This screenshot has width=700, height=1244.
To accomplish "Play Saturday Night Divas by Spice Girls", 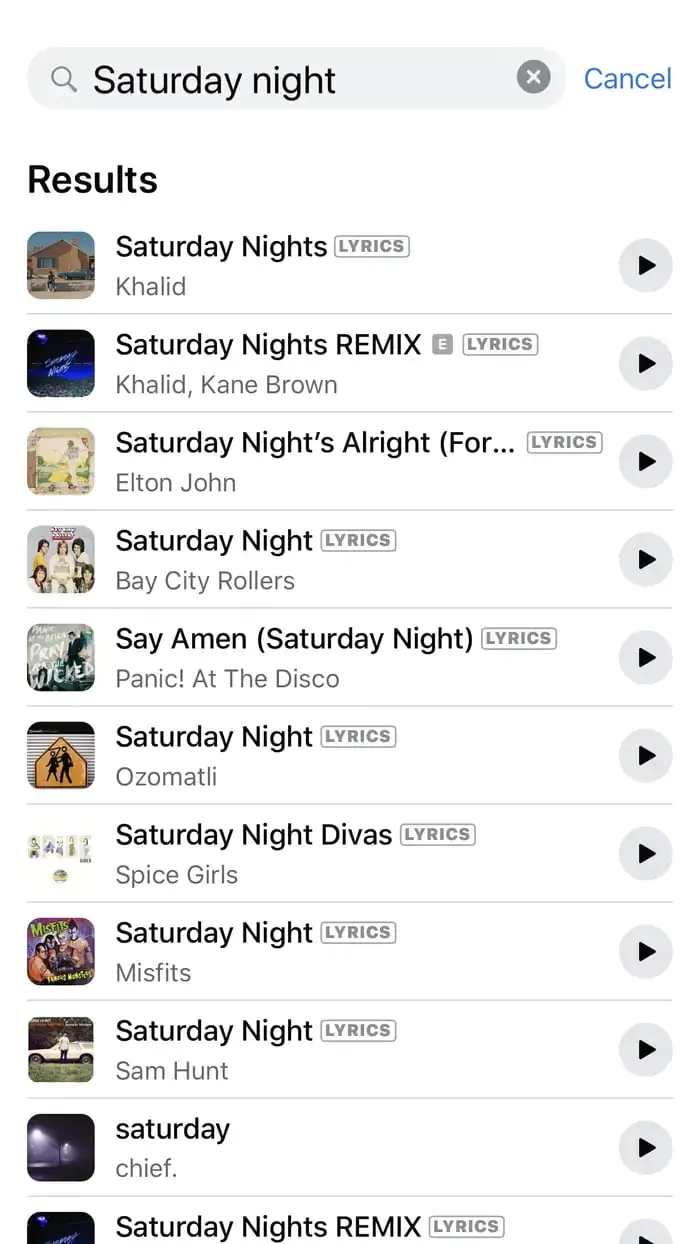I will point(646,854).
